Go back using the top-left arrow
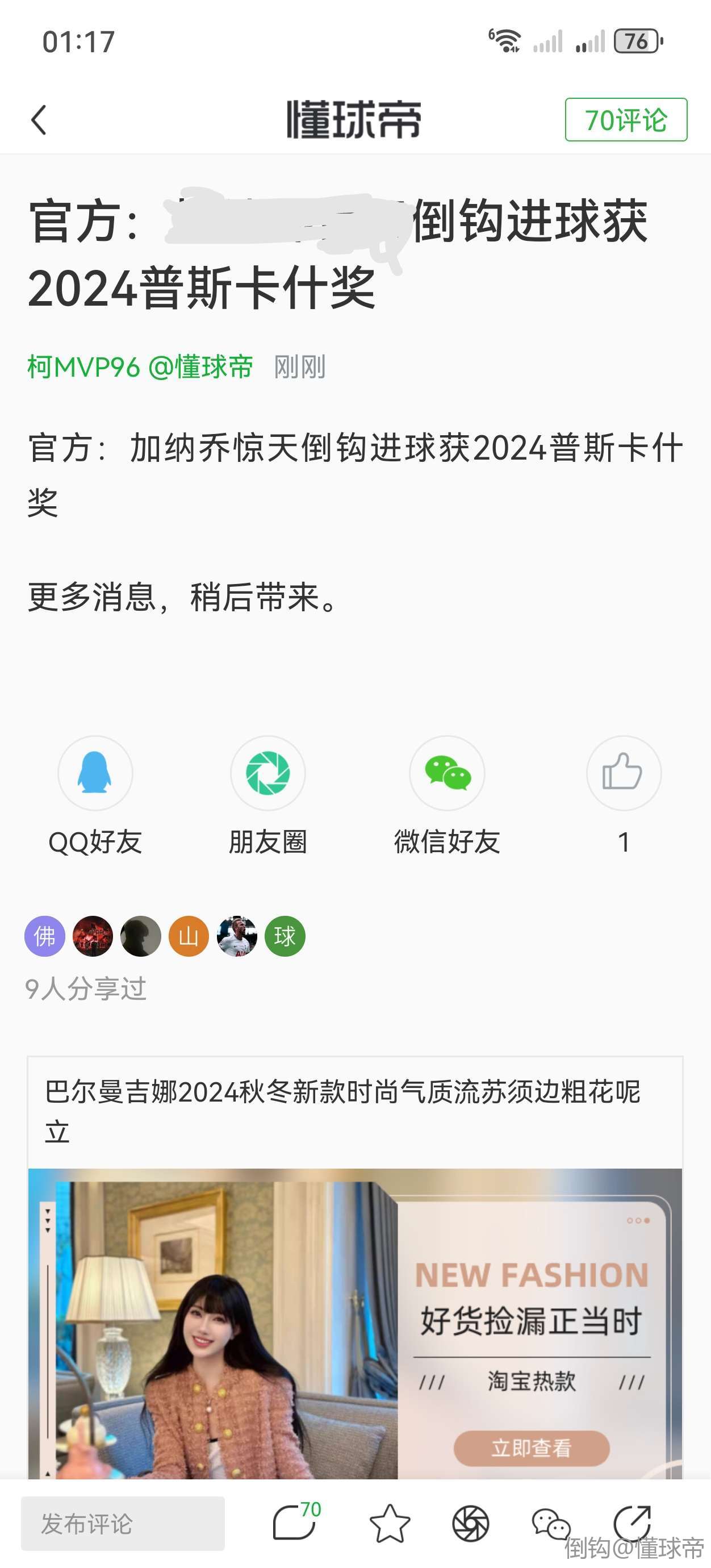This screenshot has width=711, height=1568. pyautogui.click(x=39, y=119)
